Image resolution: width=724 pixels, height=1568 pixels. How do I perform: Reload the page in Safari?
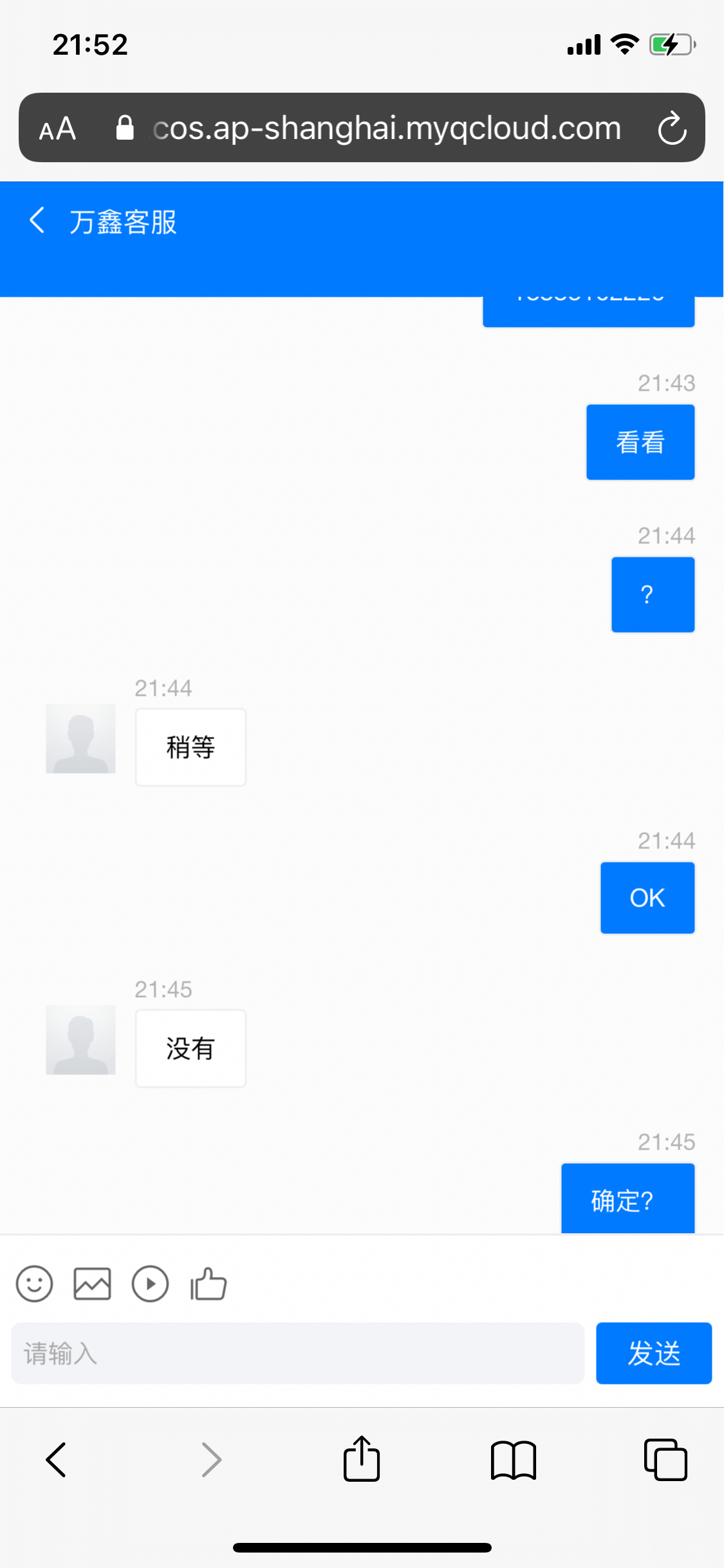672,128
